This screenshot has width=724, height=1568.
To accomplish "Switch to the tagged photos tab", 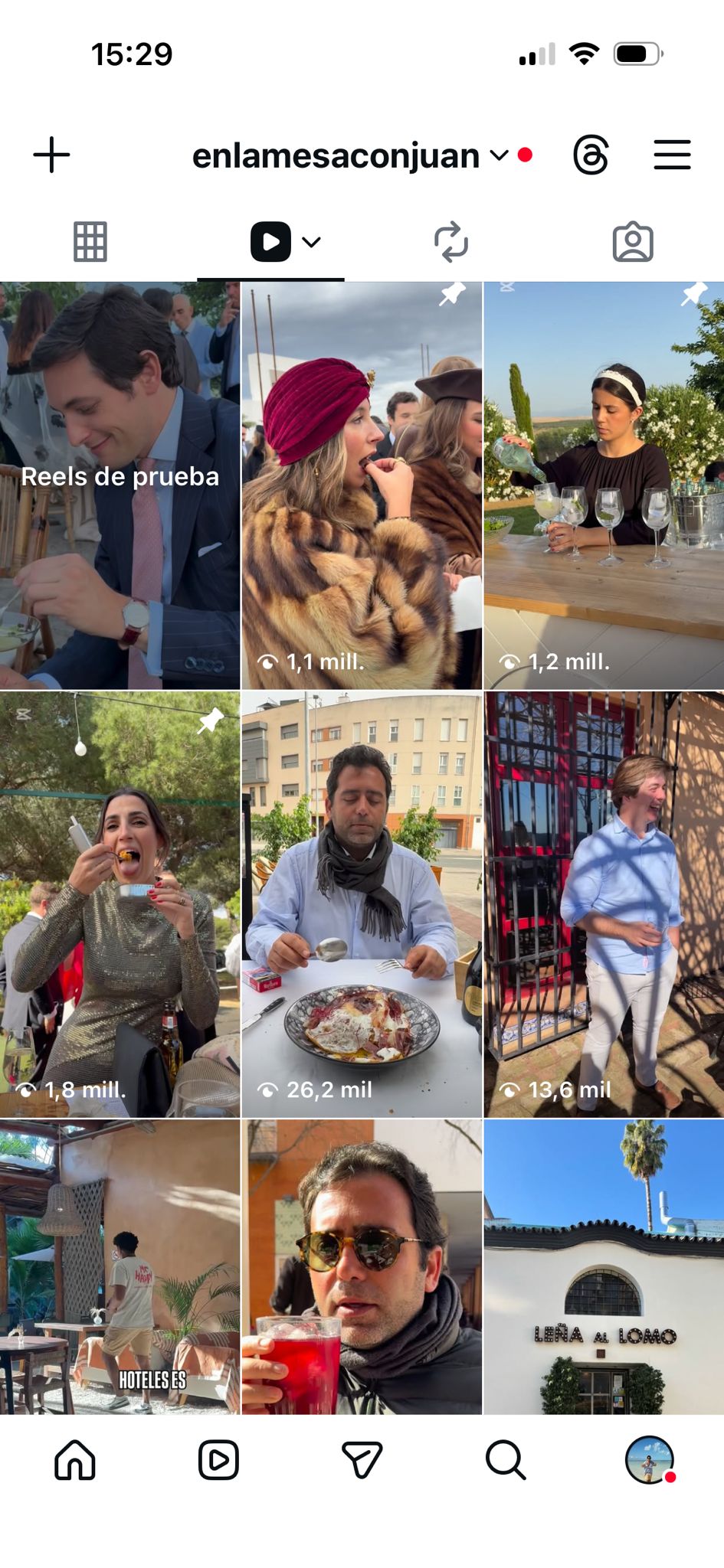I will [x=633, y=242].
